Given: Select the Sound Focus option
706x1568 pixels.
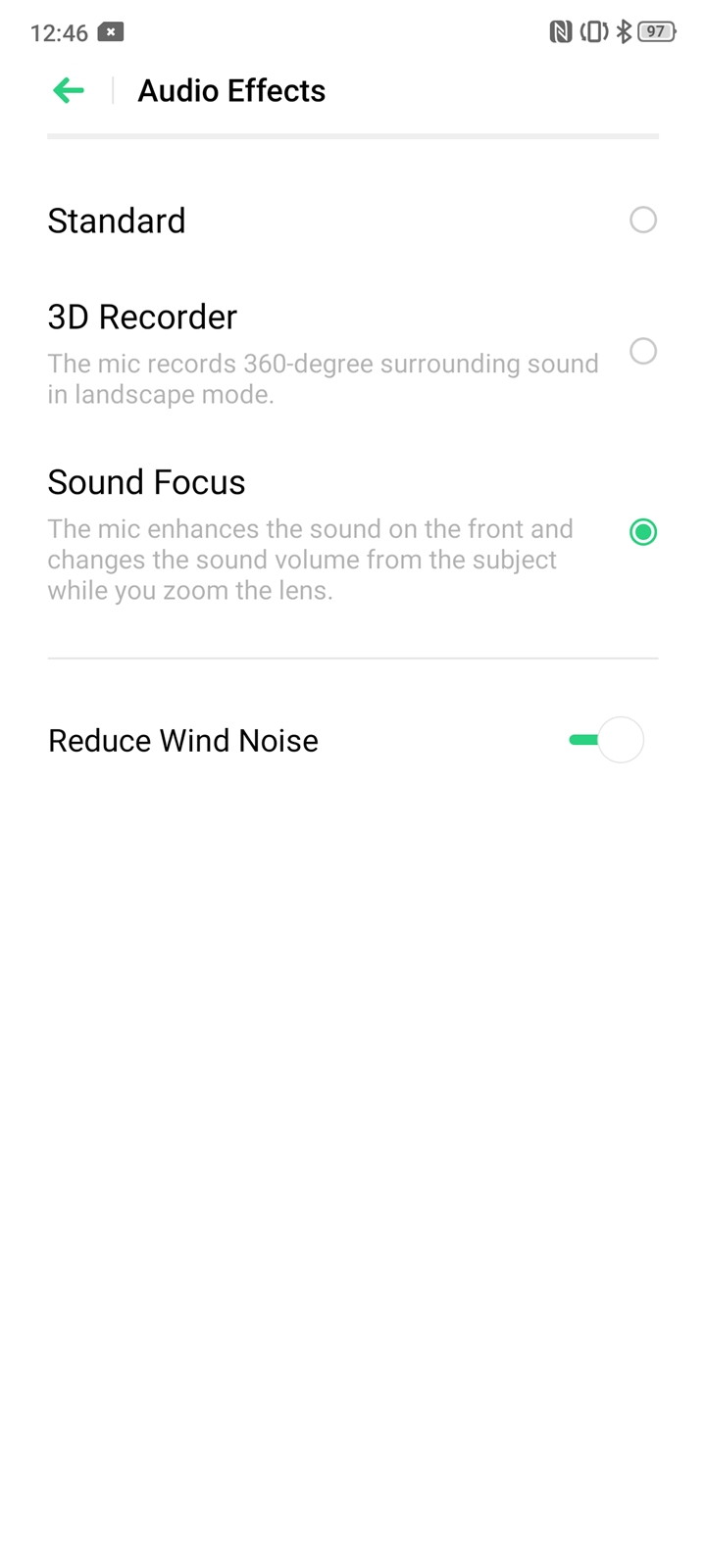Looking at the screenshot, I should [x=353, y=534].
